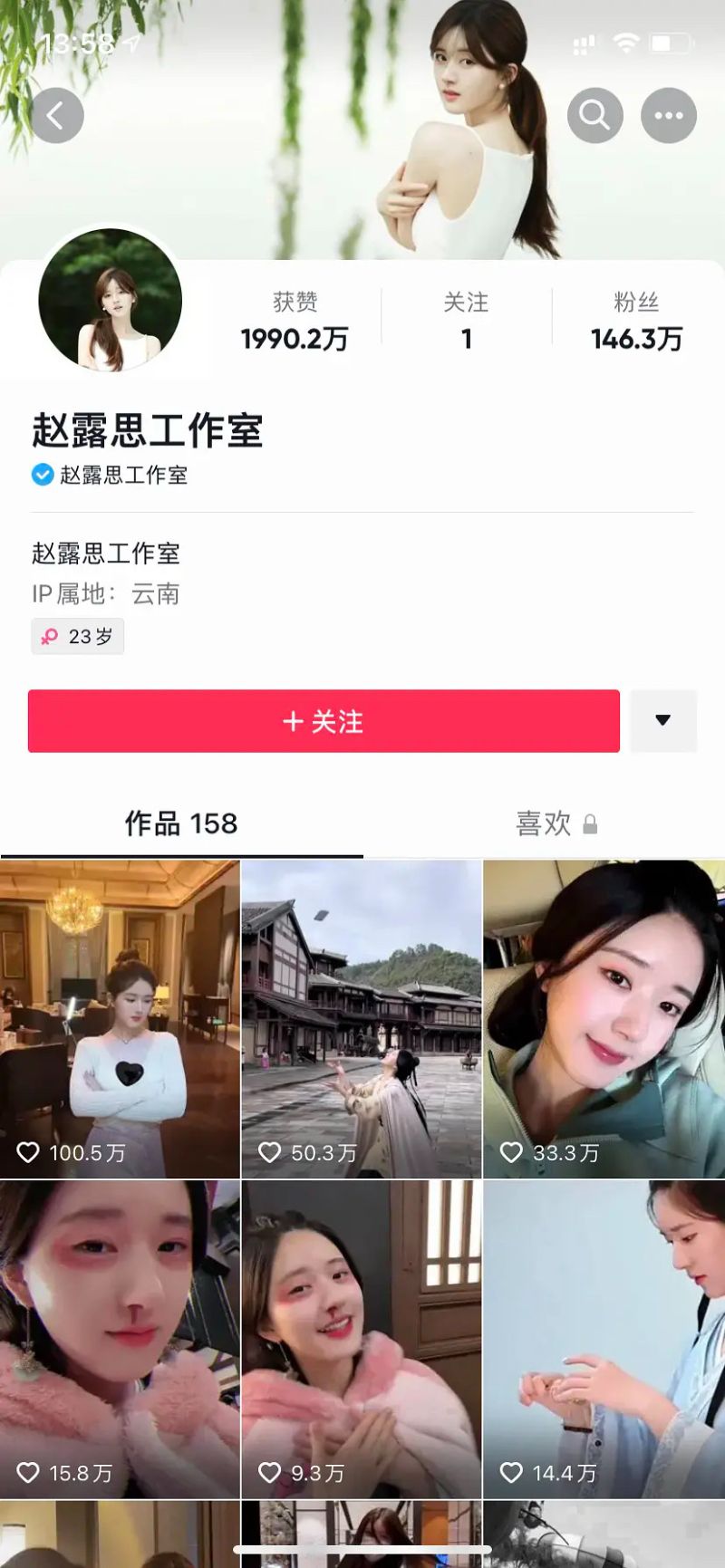Open the three-dot overflow menu

[669, 115]
